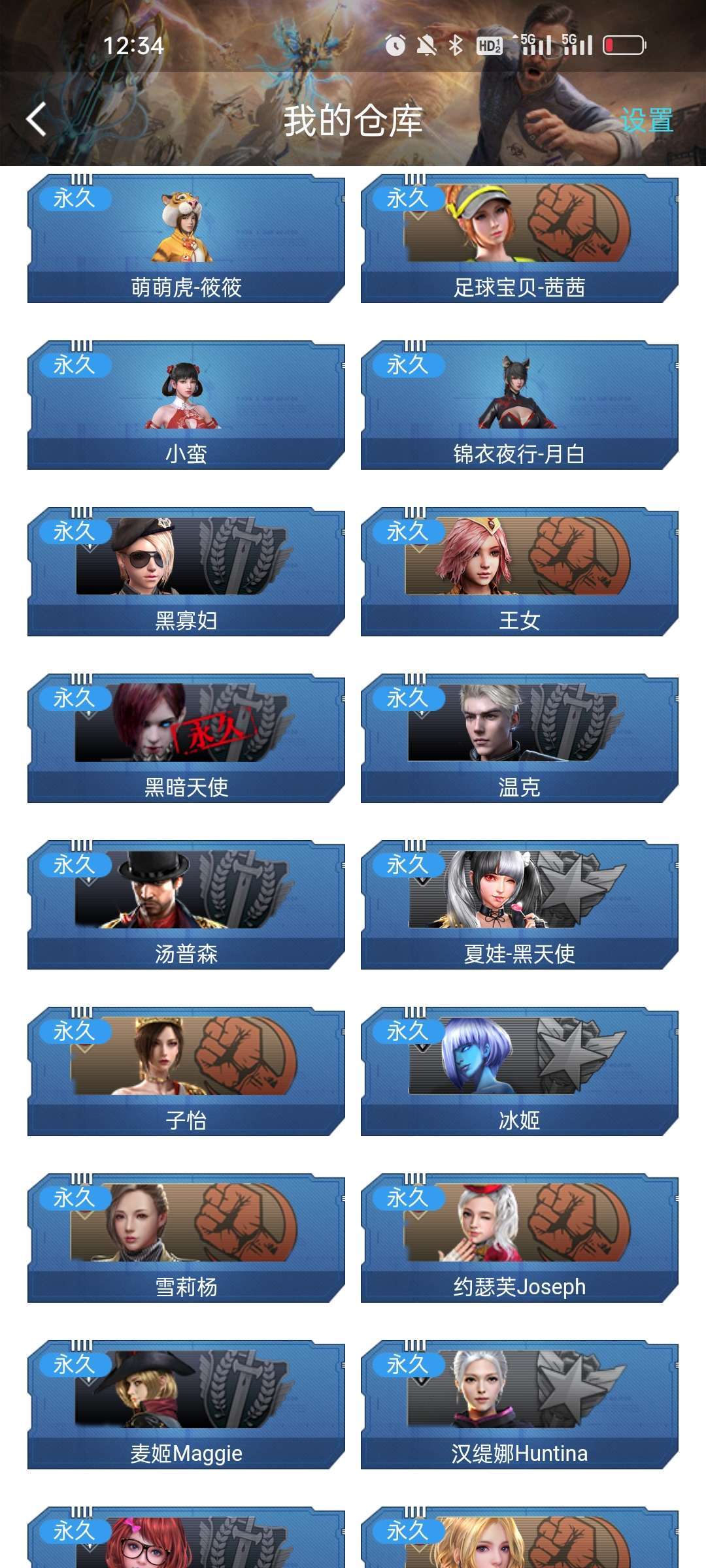Image resolution: width=706 pixels, height=1568 pixels.
Task: Go back using the arrow icon
Action: [x=36, y=120]
